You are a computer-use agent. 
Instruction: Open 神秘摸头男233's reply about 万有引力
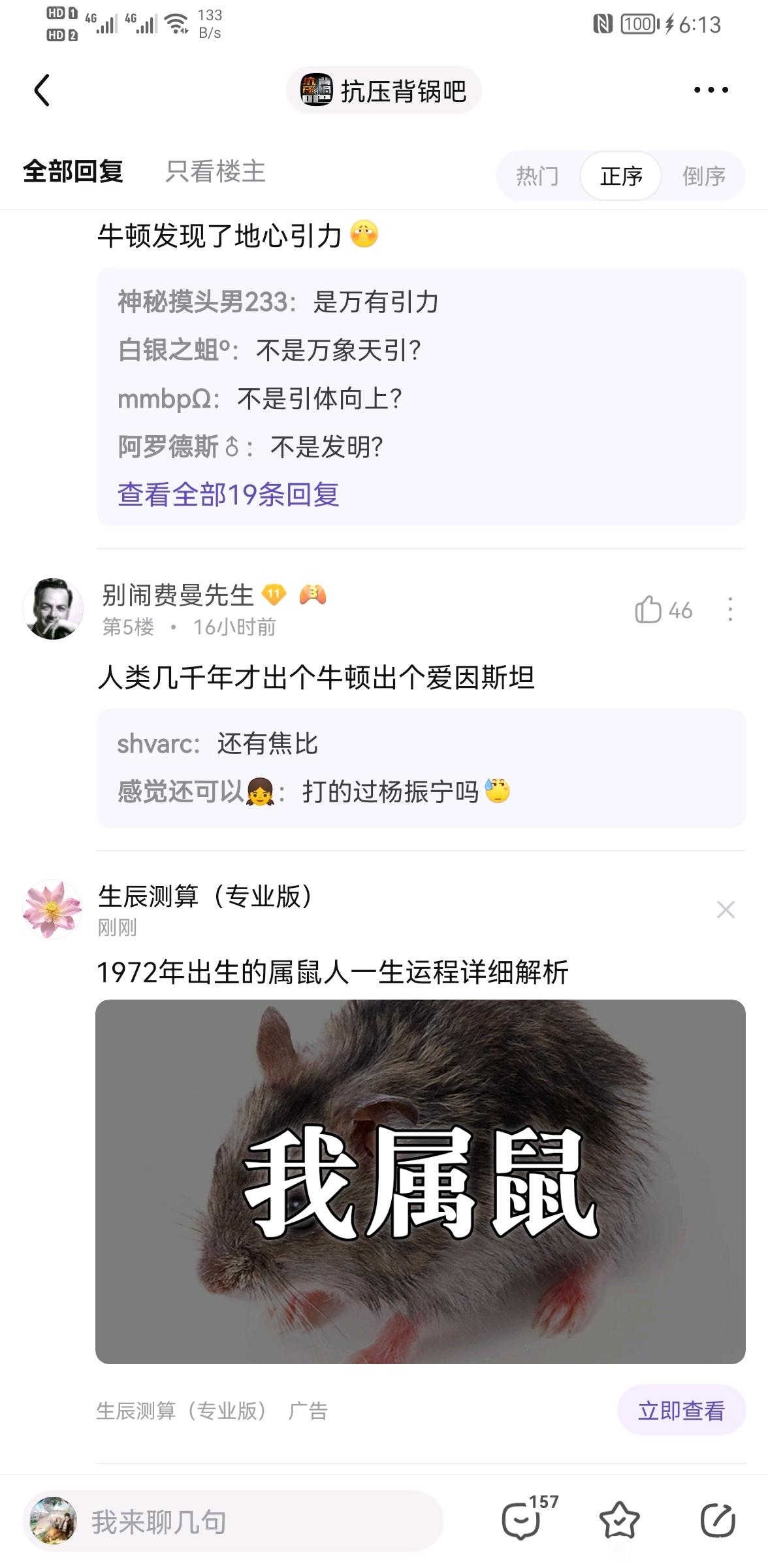click(x=278, y=302)
